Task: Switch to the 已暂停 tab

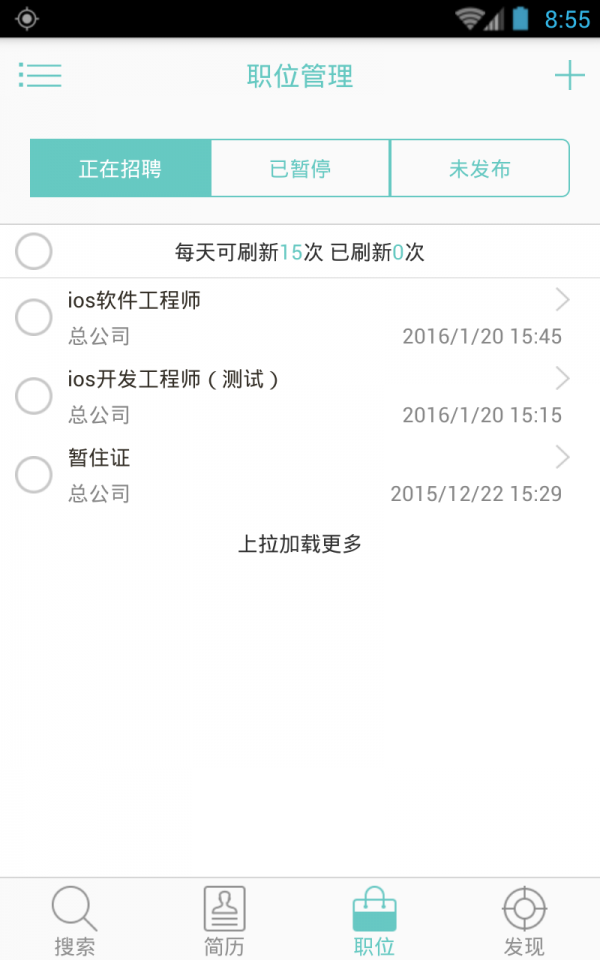Action: [x=300, y=168]
